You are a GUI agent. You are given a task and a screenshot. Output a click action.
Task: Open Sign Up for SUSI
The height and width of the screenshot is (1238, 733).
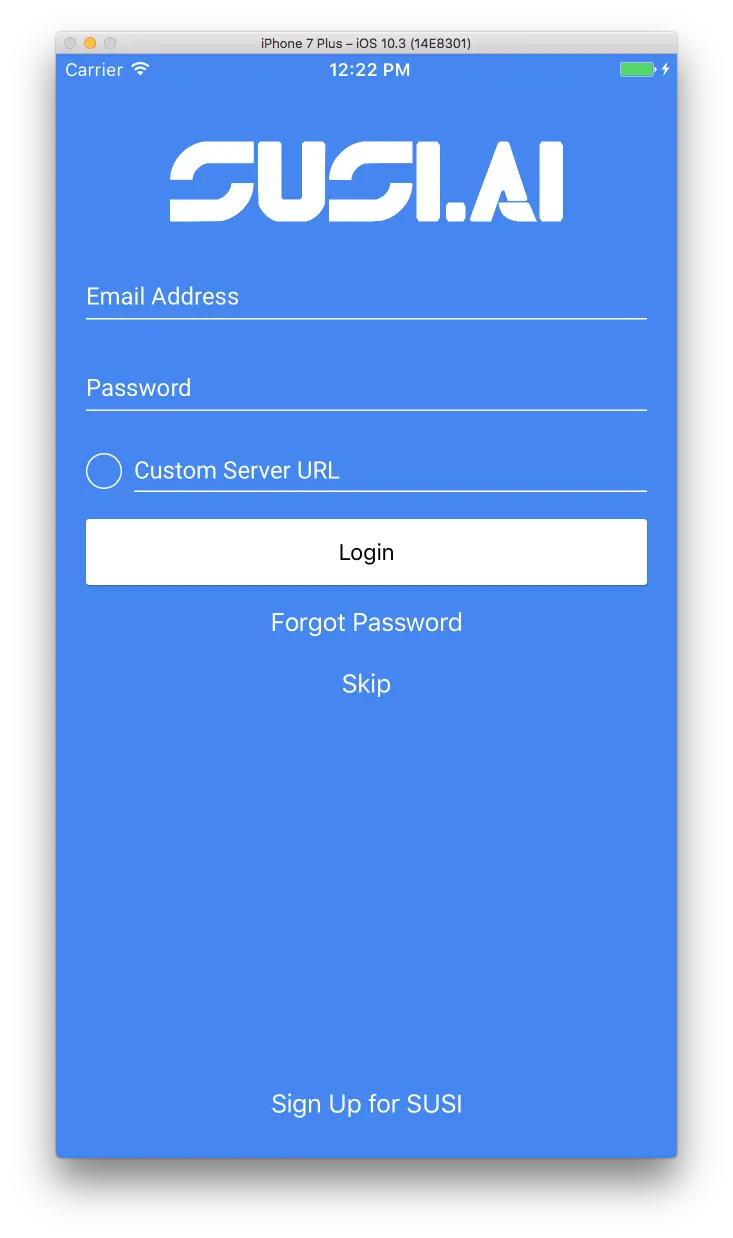click(x=366, y=1104)
